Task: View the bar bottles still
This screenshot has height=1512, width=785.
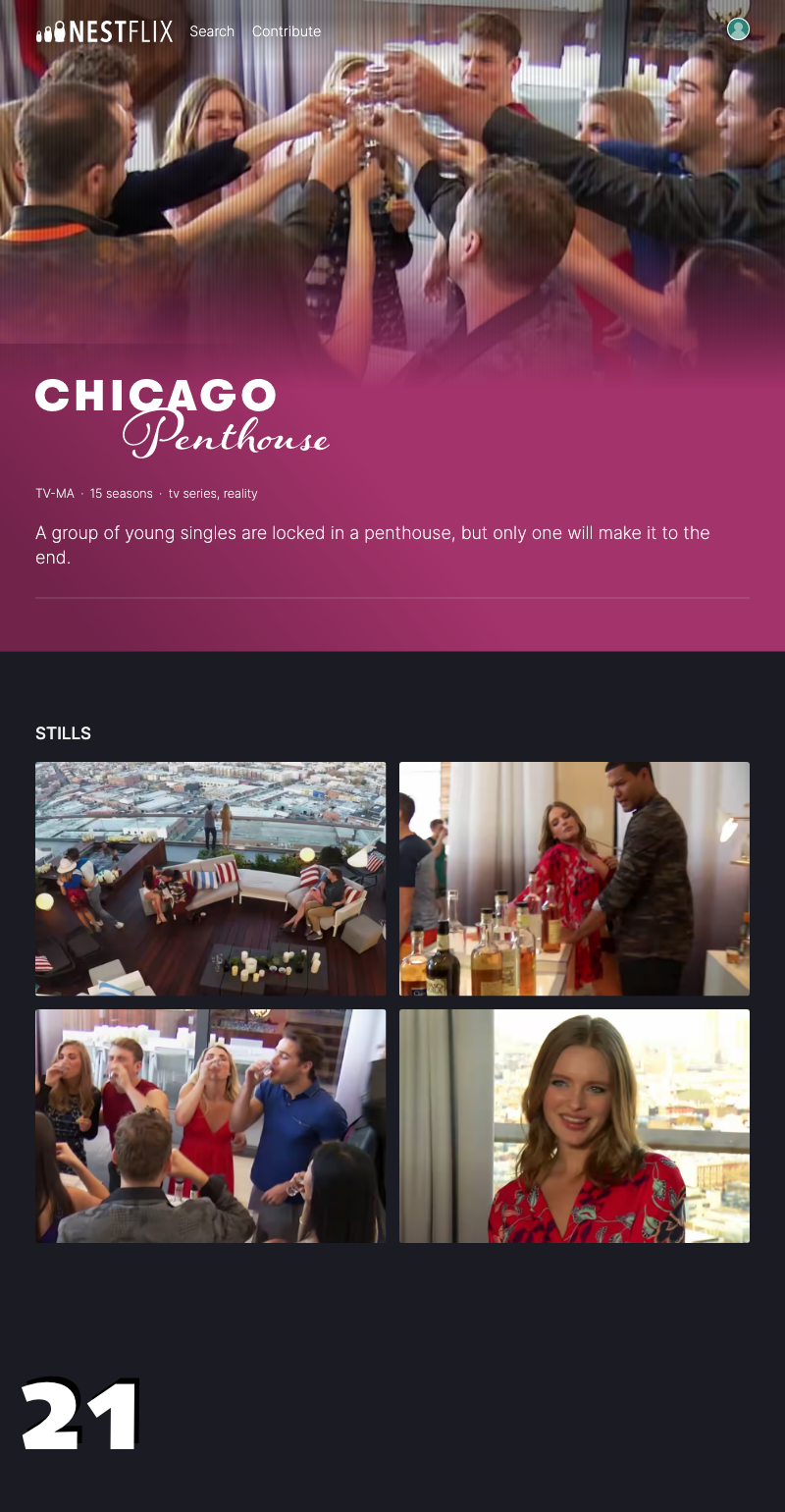Action: [x=574, y=879]
